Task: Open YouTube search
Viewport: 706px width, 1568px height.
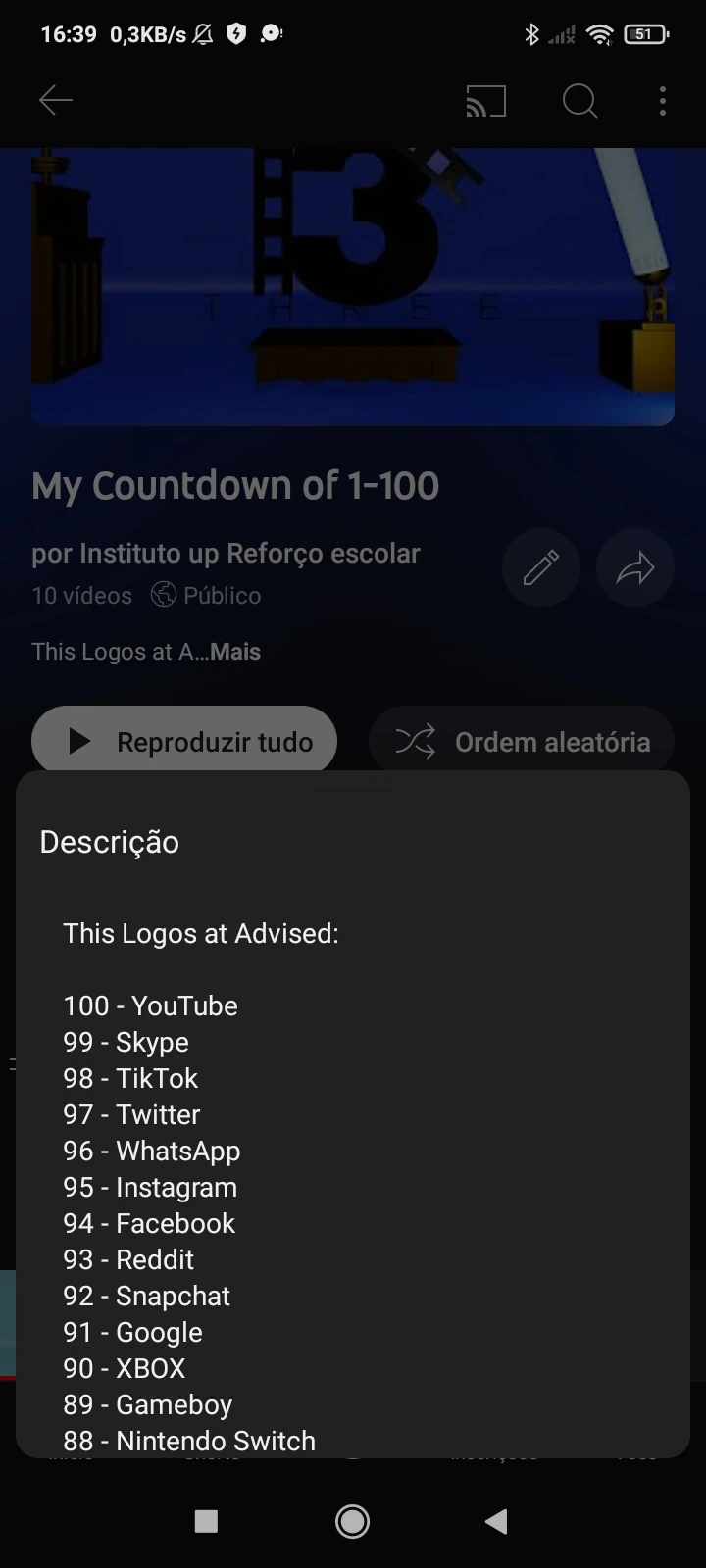Action: coord(580,101)
